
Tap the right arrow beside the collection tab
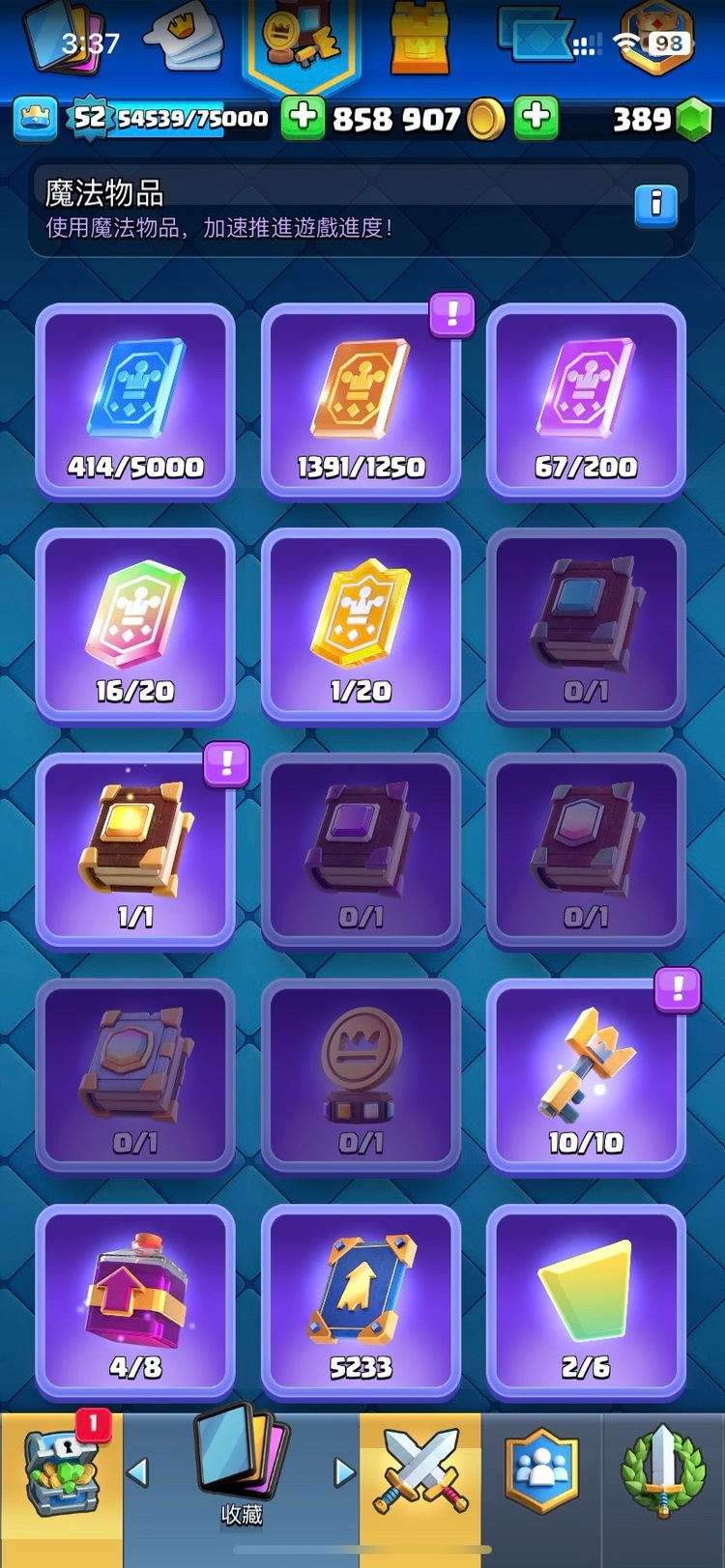point(344,1472)
